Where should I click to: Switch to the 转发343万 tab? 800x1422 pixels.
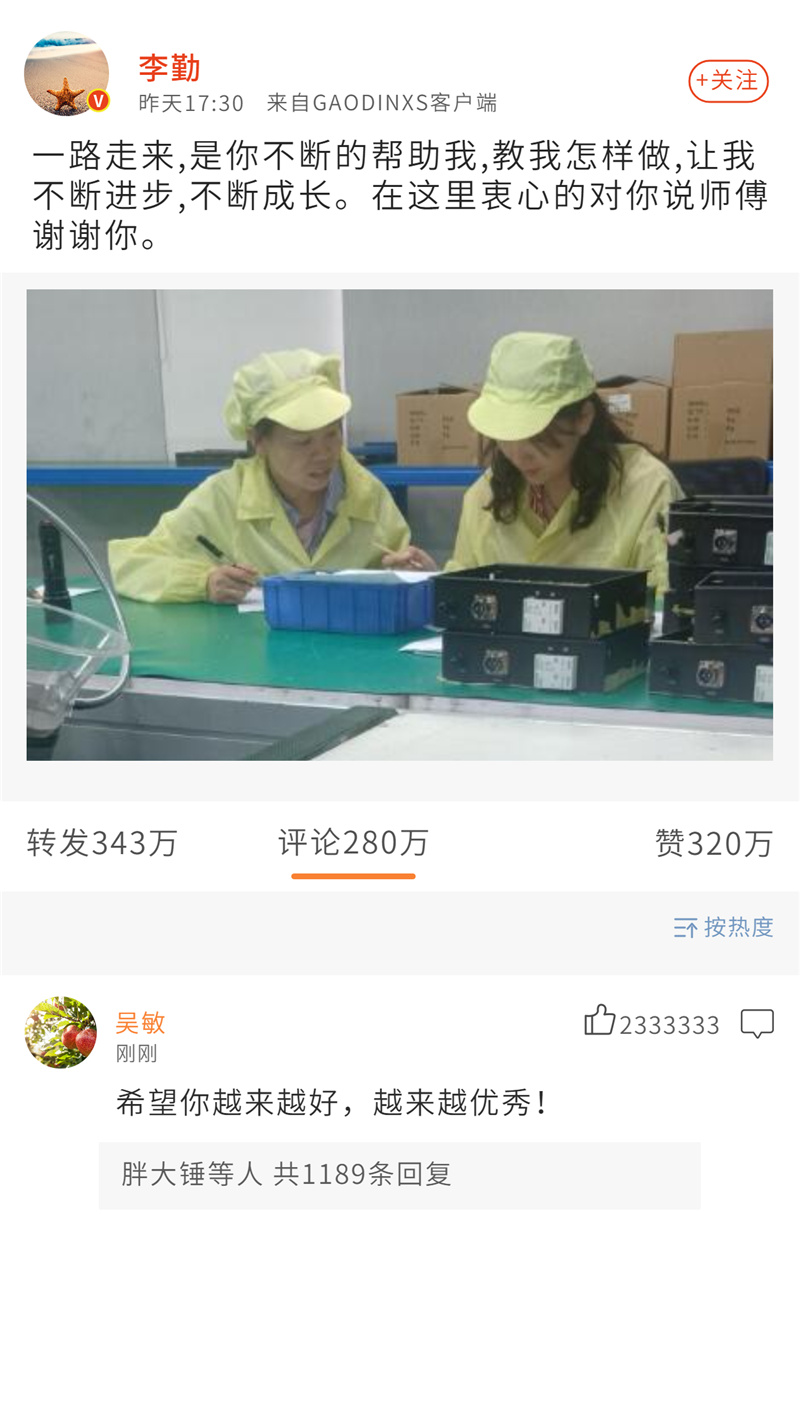pos(102,843)
